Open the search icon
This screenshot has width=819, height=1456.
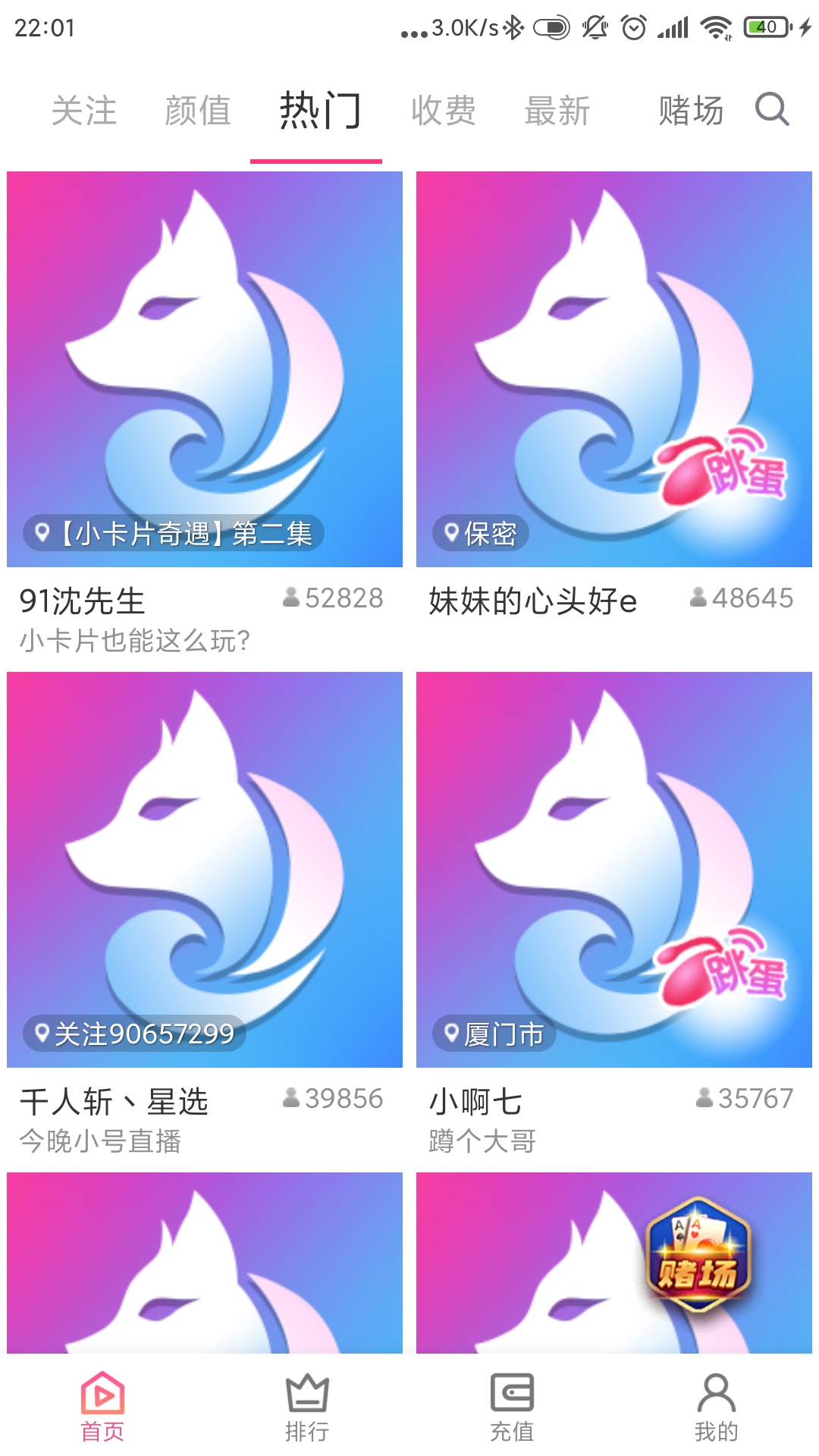tap(772, 109)
